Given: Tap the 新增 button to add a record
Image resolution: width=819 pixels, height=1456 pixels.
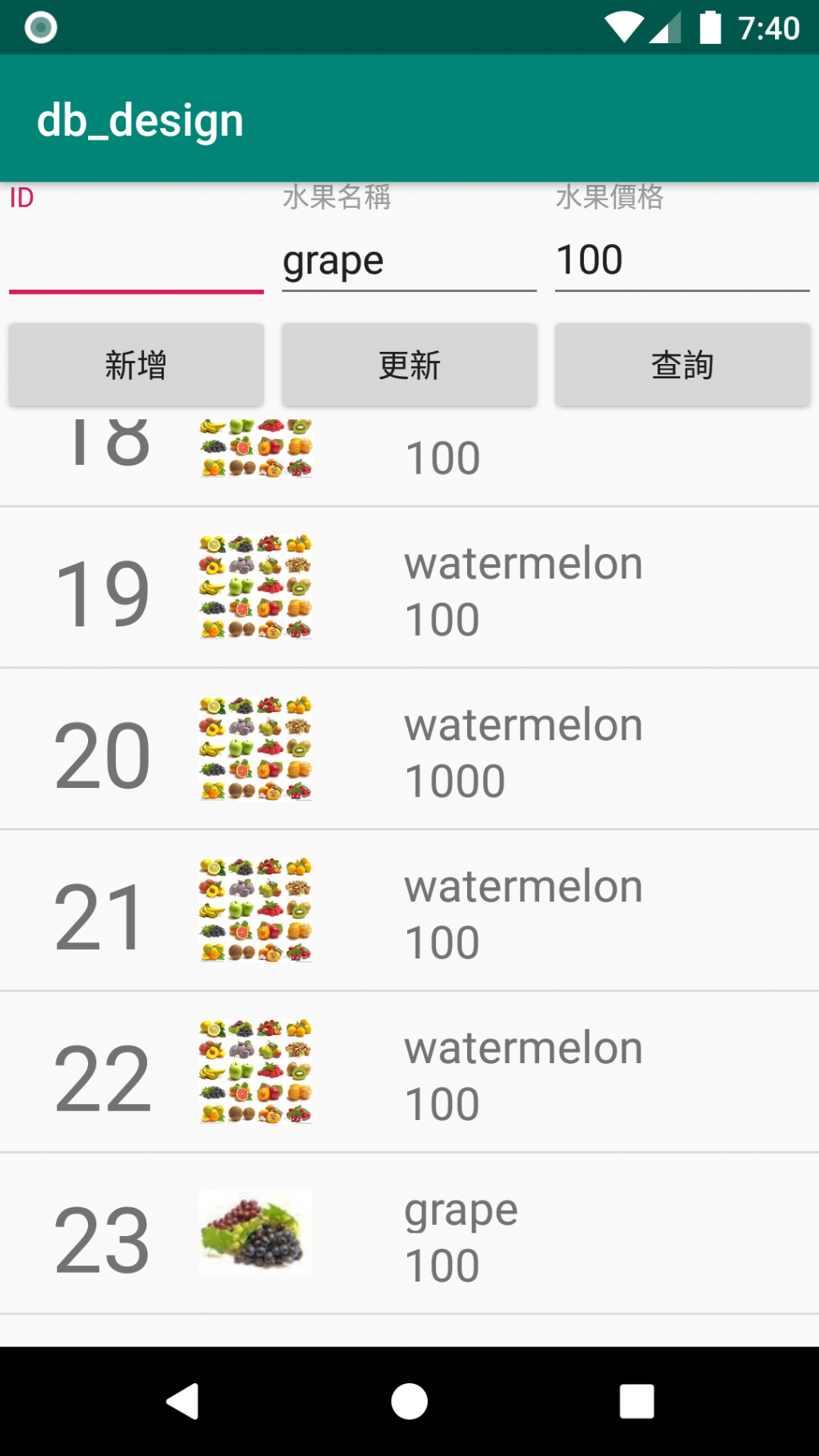Looking at the screenshot, I should click(x=136, y=365).
